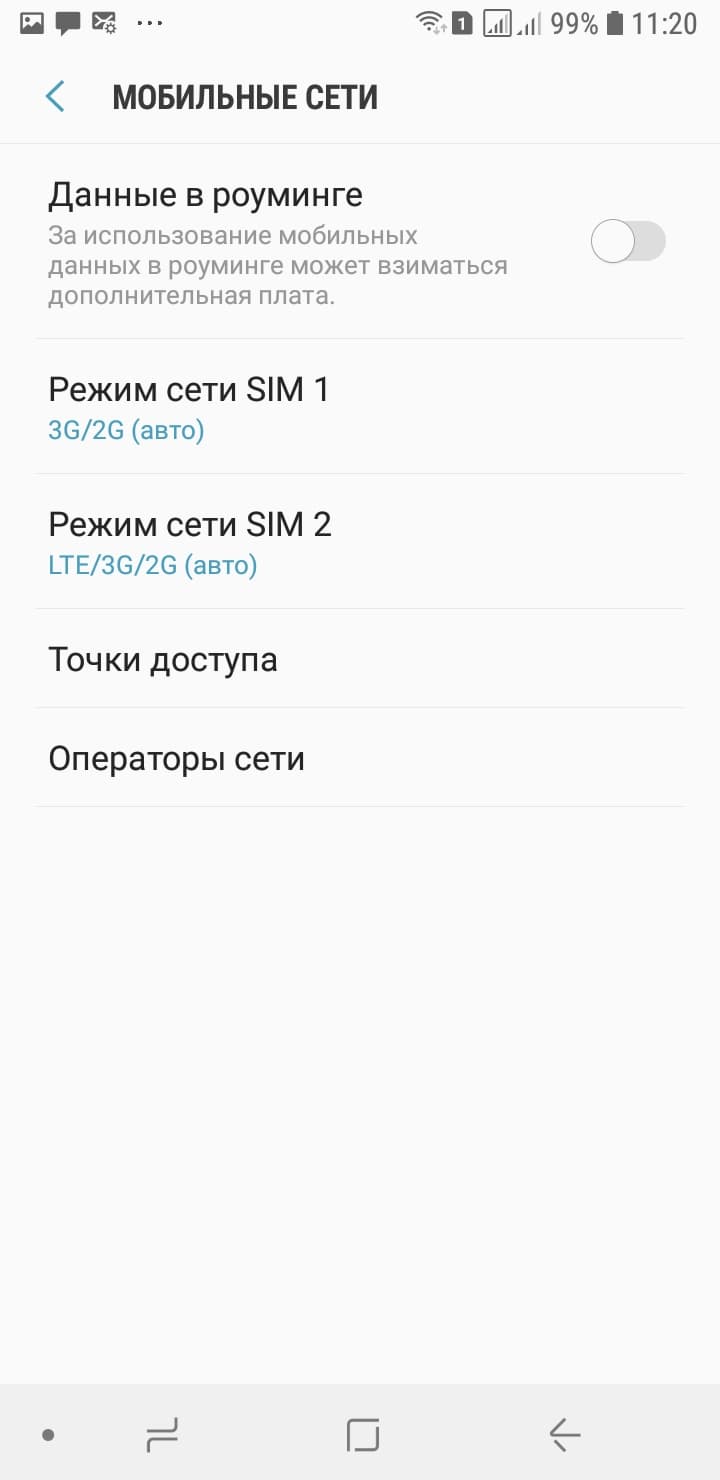Image resolution: width=720 pixels, height=1480 pixels.
Task: Open Режим сети SIM 2 setting
Action: [x=360, y=542]
